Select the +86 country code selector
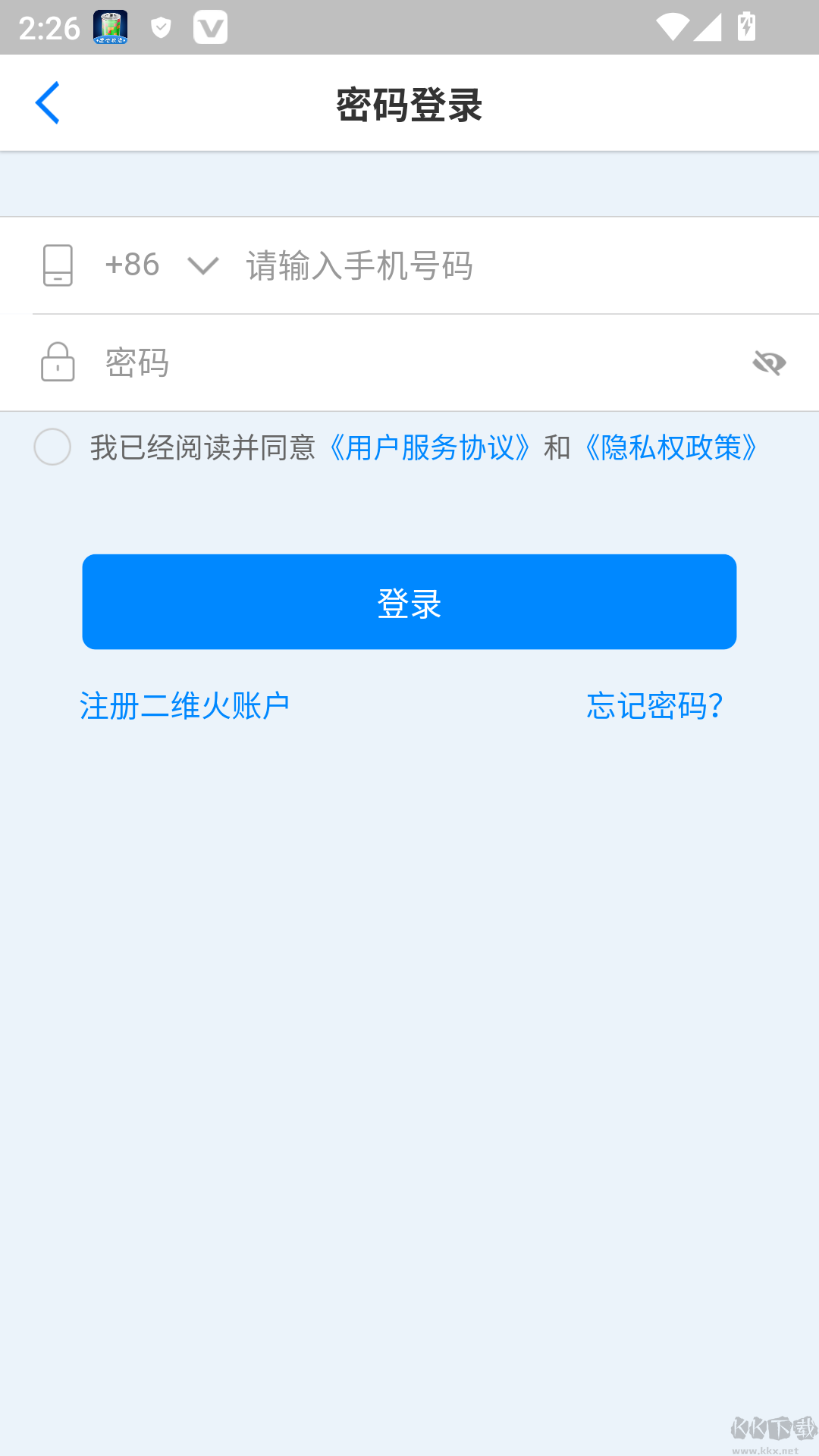Screen dimensions: 819x1456 (x=133, y=265)
